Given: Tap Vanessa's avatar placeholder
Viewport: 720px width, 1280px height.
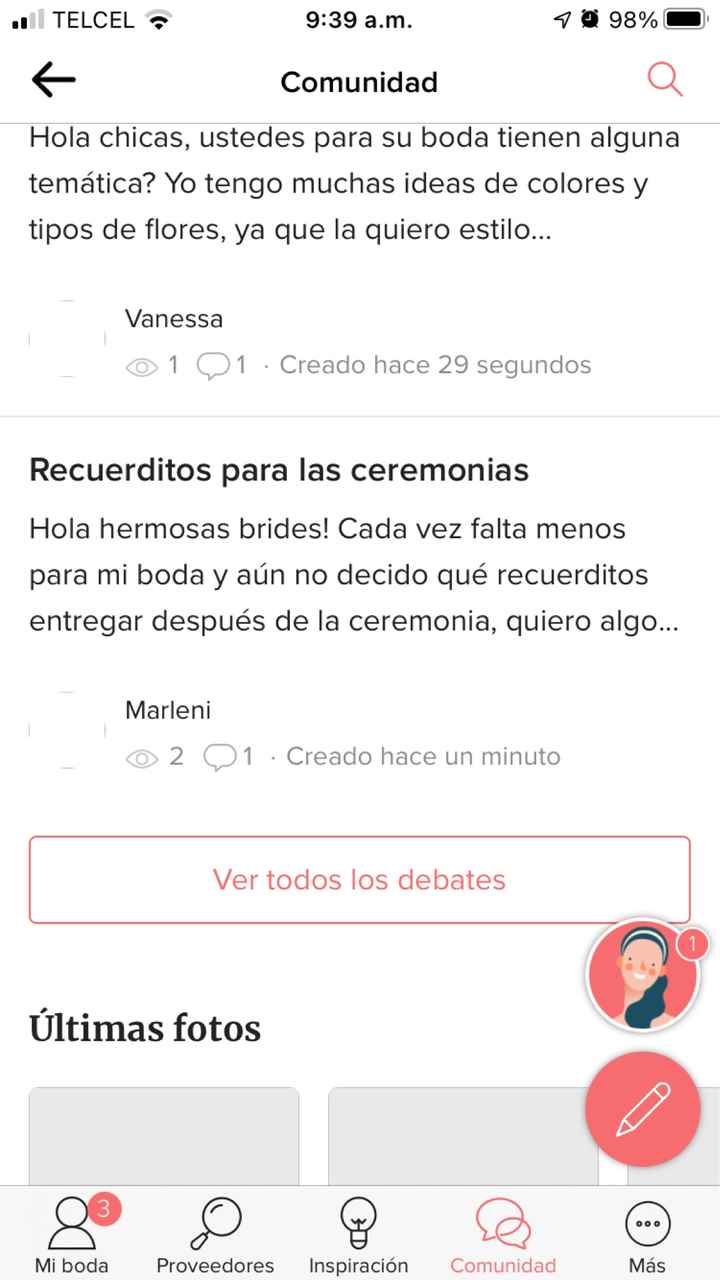Looking at the screenshot, I should [x=67, y=338].
